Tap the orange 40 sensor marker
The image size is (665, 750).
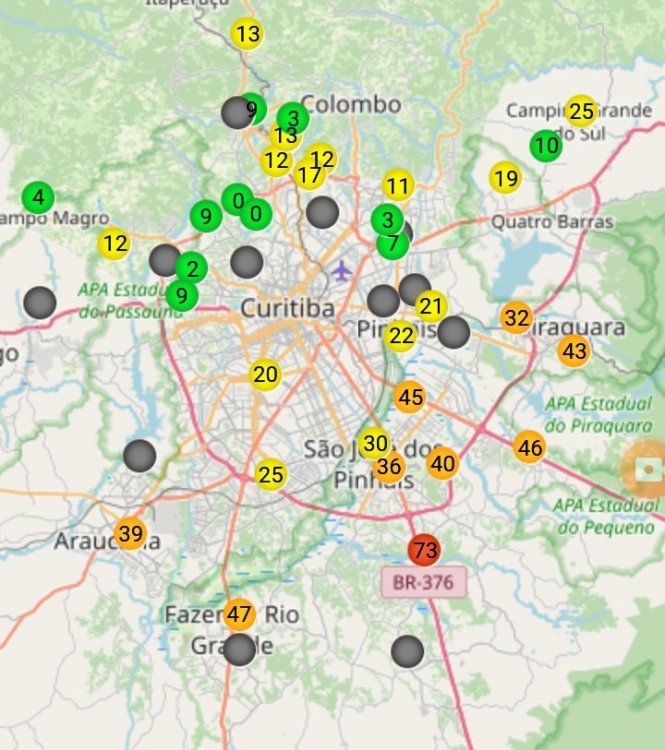point(442,463)
